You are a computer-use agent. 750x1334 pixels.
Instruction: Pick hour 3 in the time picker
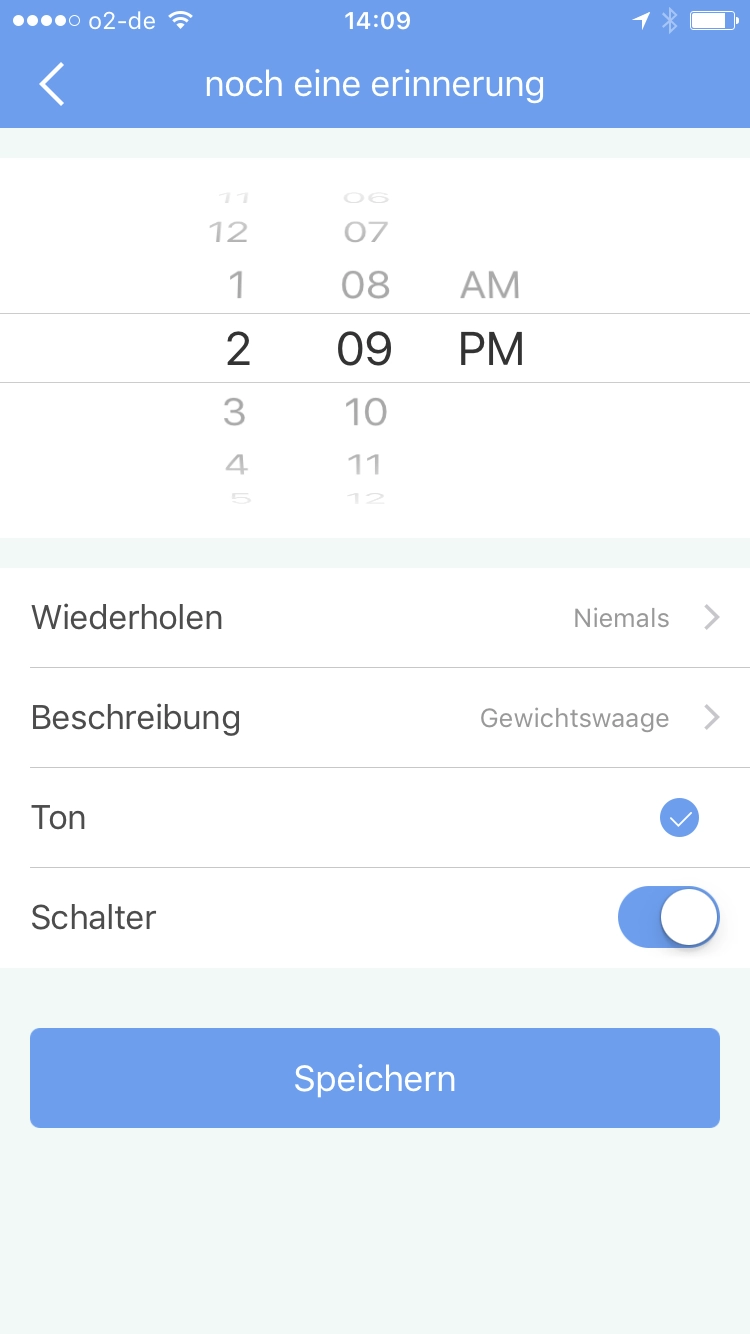pyautogui.click(x=235, y=412)
